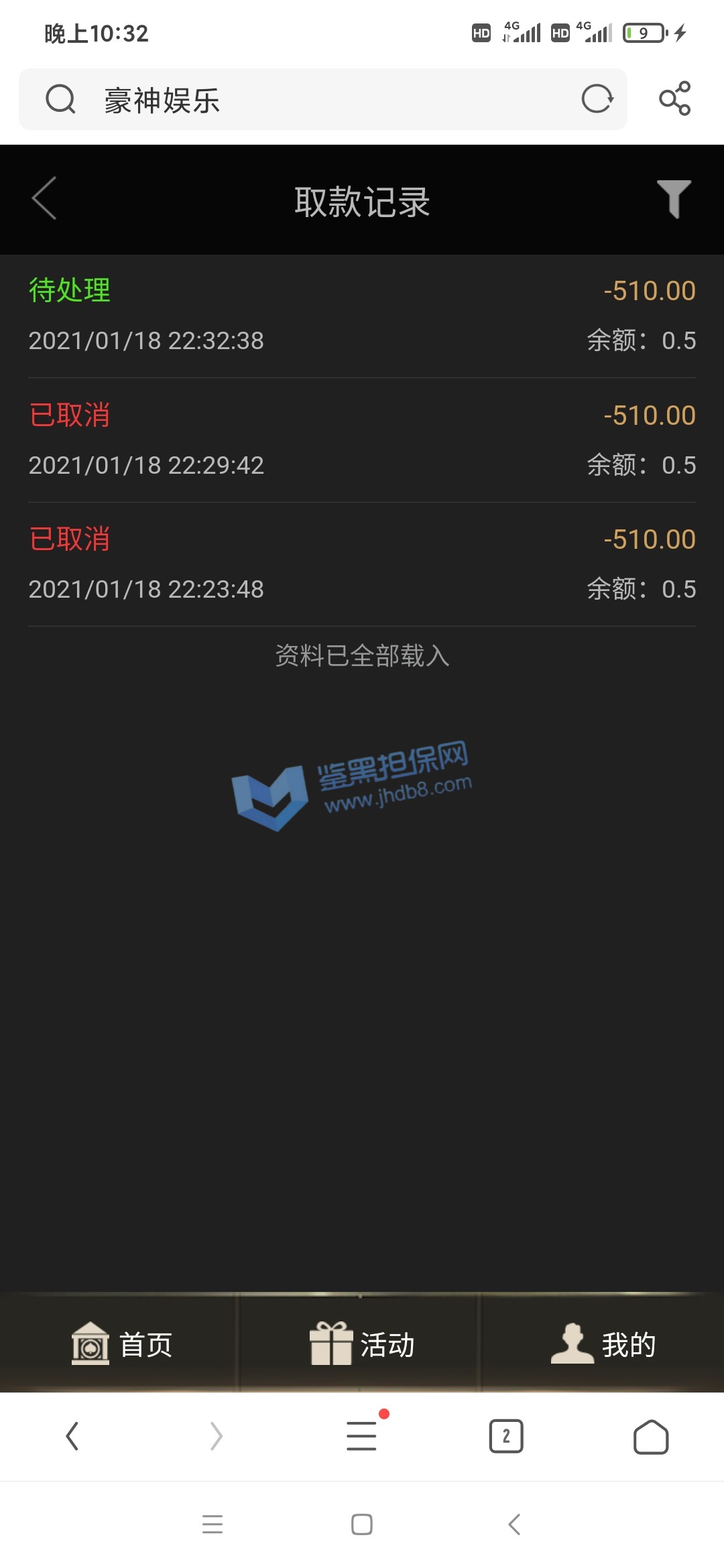Switch to the 首页 tab
The image size is (724, 1568).
(122, 1344)
